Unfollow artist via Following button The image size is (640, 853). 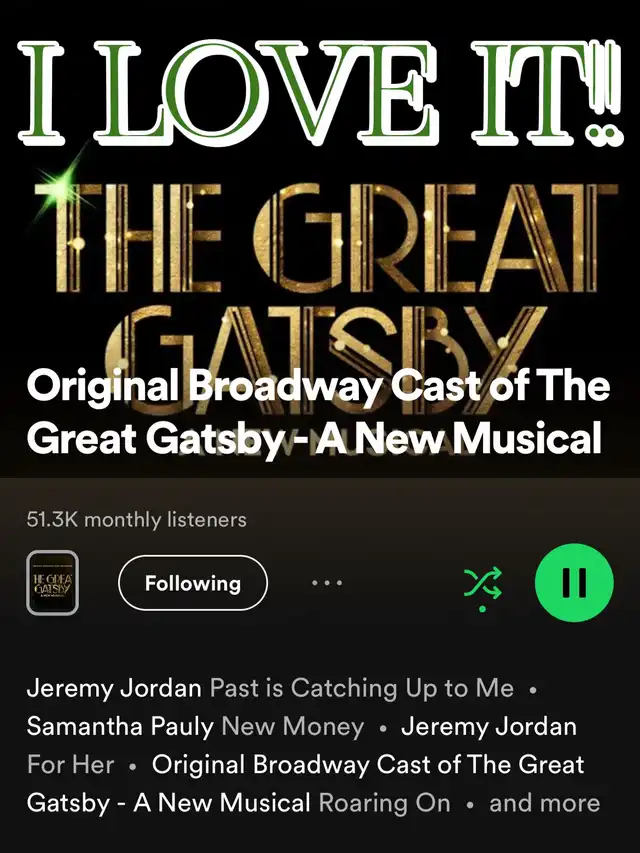[x=193, y=583]
